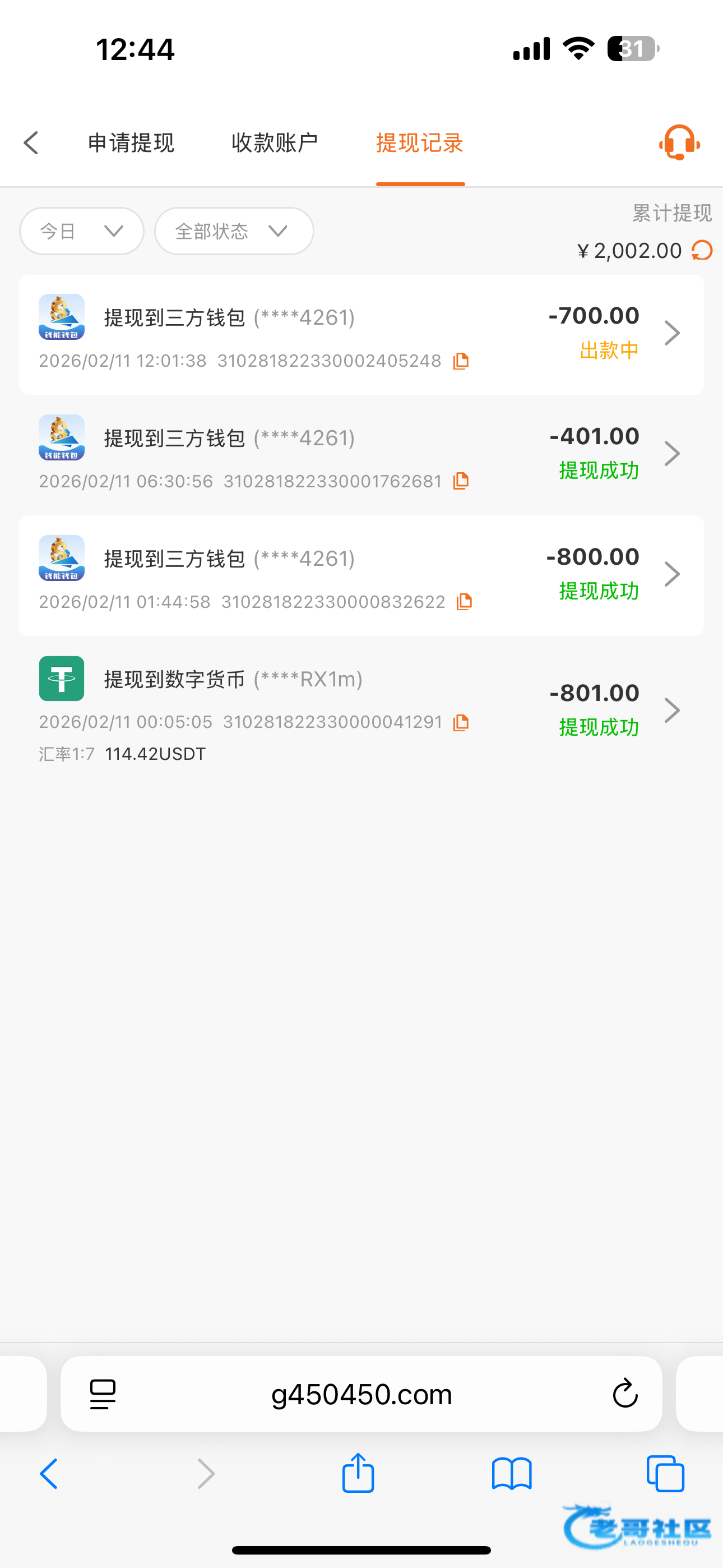Copy order number ending in 0041291
The image size is (723, 1568).
point(461,722)
